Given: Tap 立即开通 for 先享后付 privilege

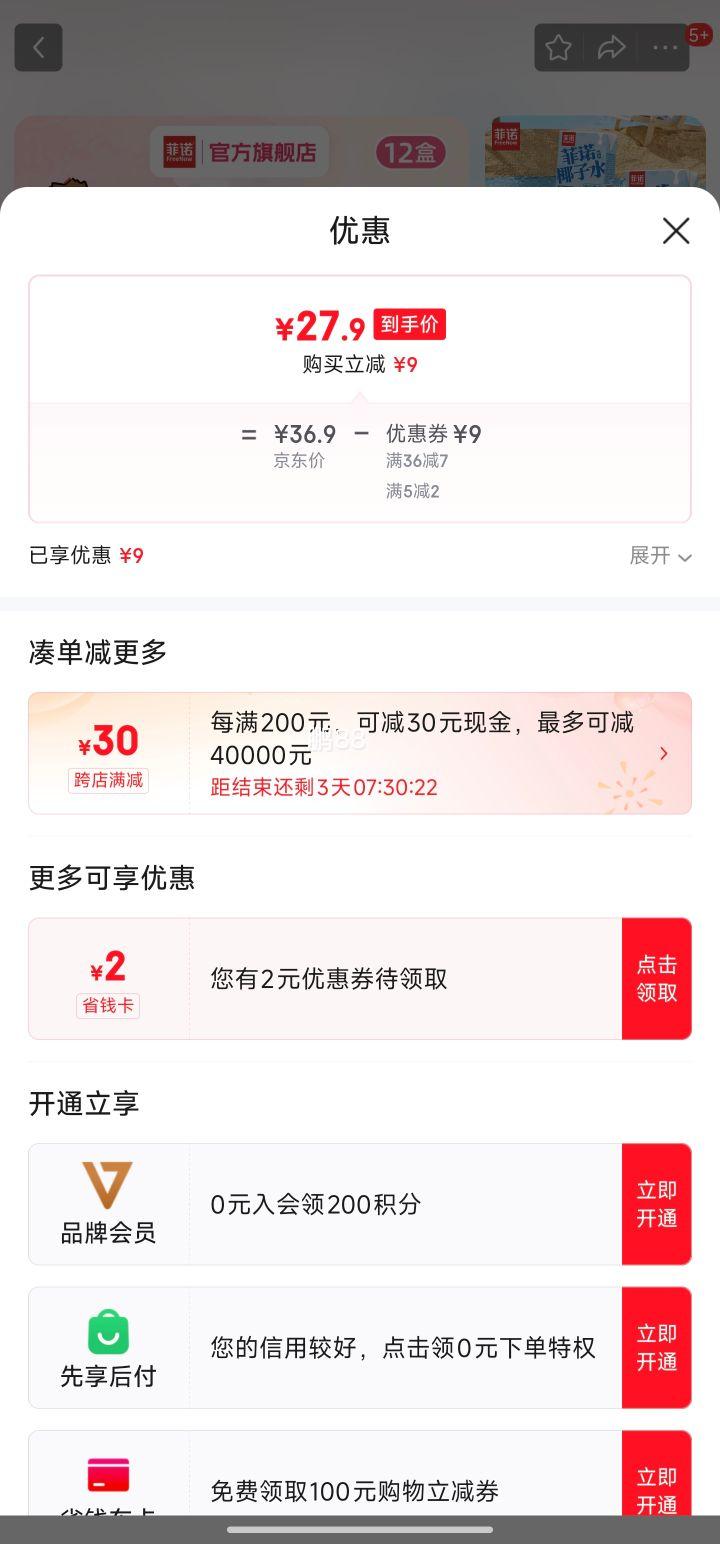Looking at the screenshot, I should coord(656,1347).
